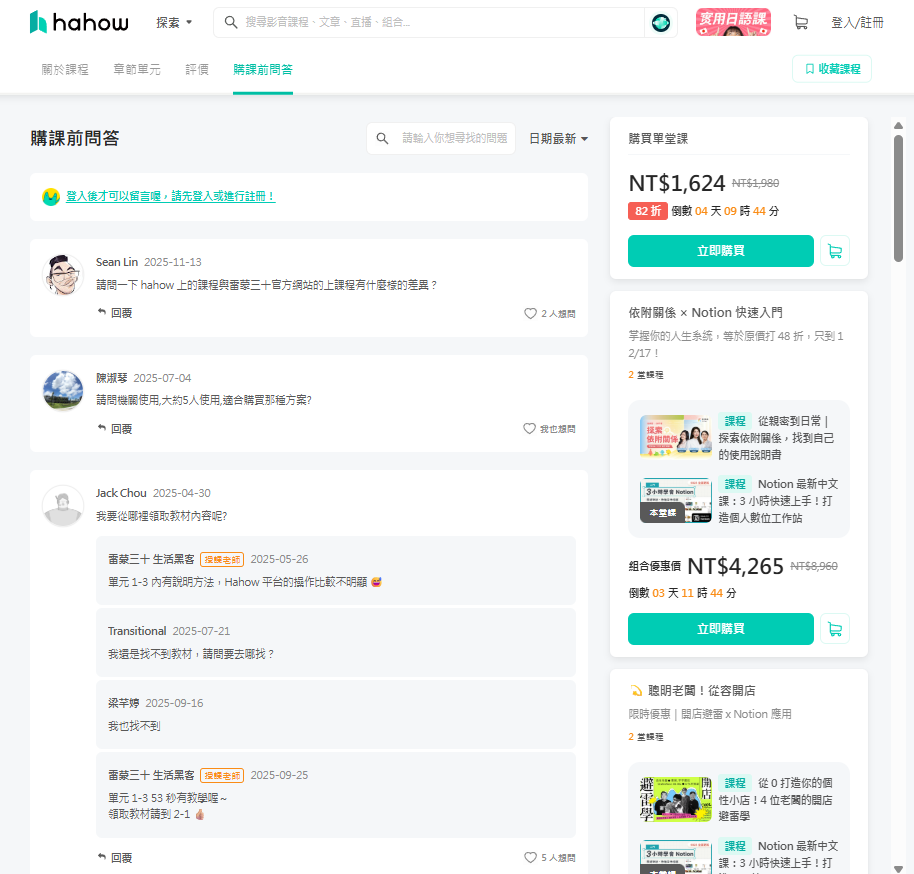Switch to the 關於課程 tab
The height and width of the screenshot is (874, 914).
pyautogui.click(x=65, y=69)
